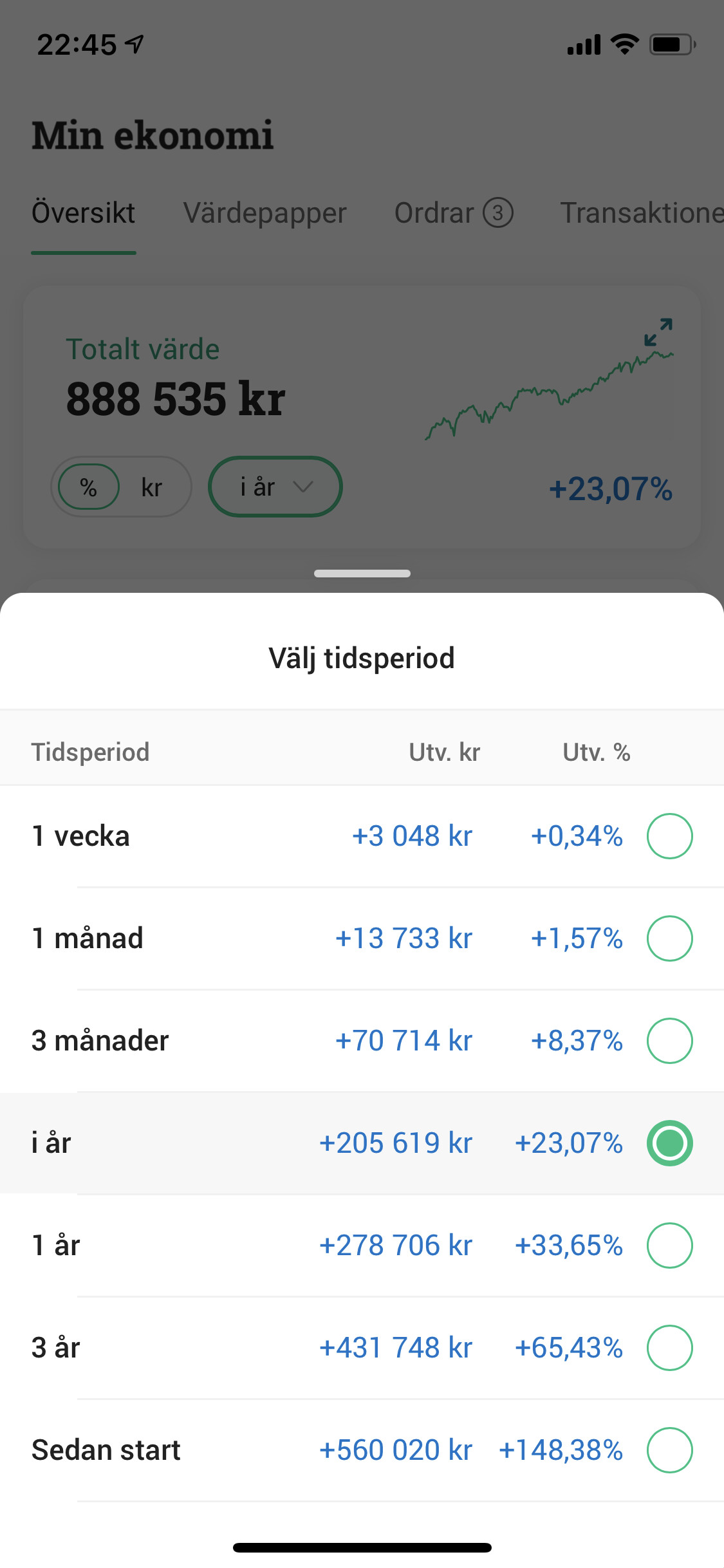Choose the 1 år period

pyautogui.click(x=362, y=1246)
